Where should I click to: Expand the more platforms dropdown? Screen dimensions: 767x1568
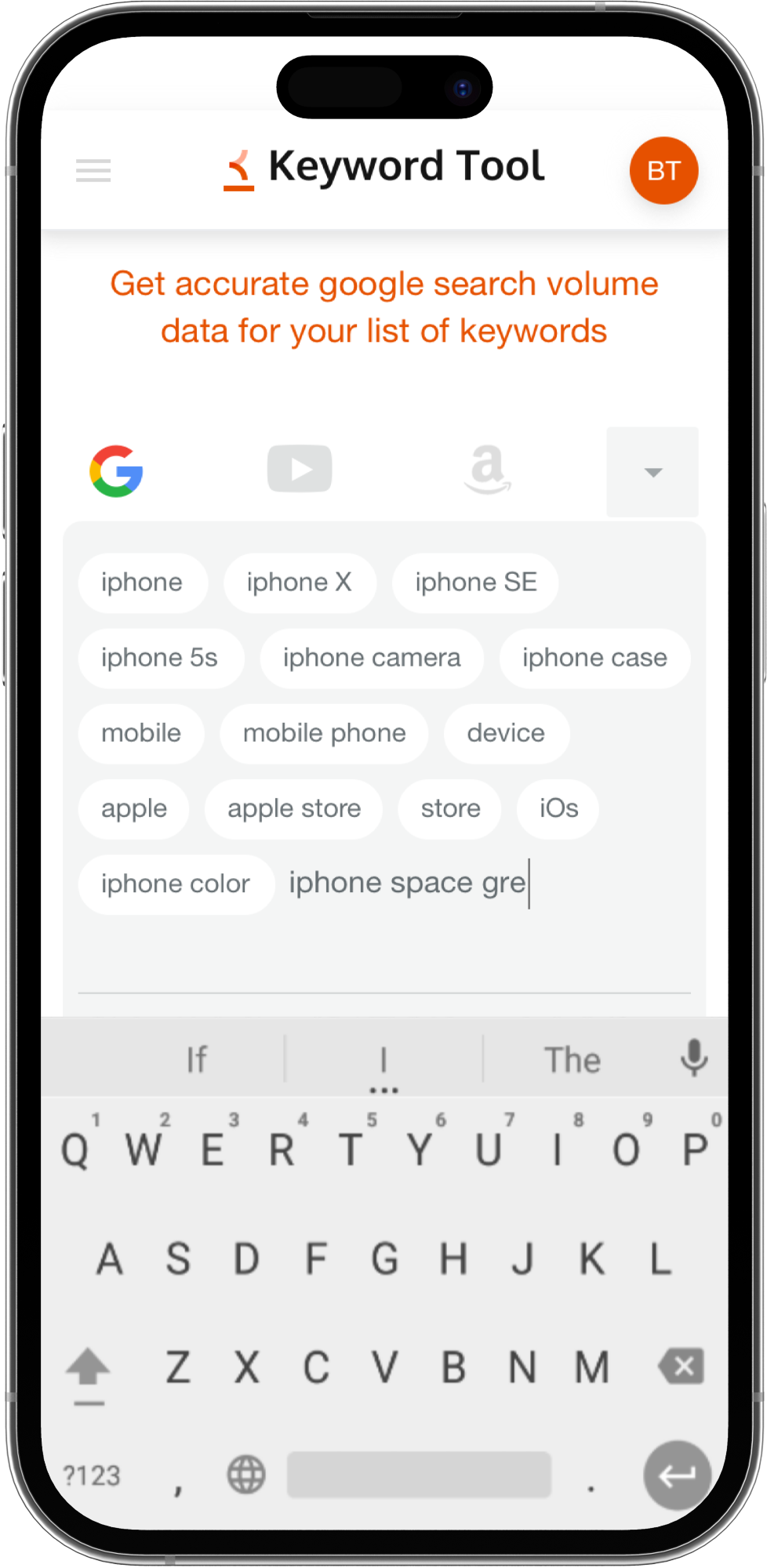pyautogui.click(x=652, y=472)
